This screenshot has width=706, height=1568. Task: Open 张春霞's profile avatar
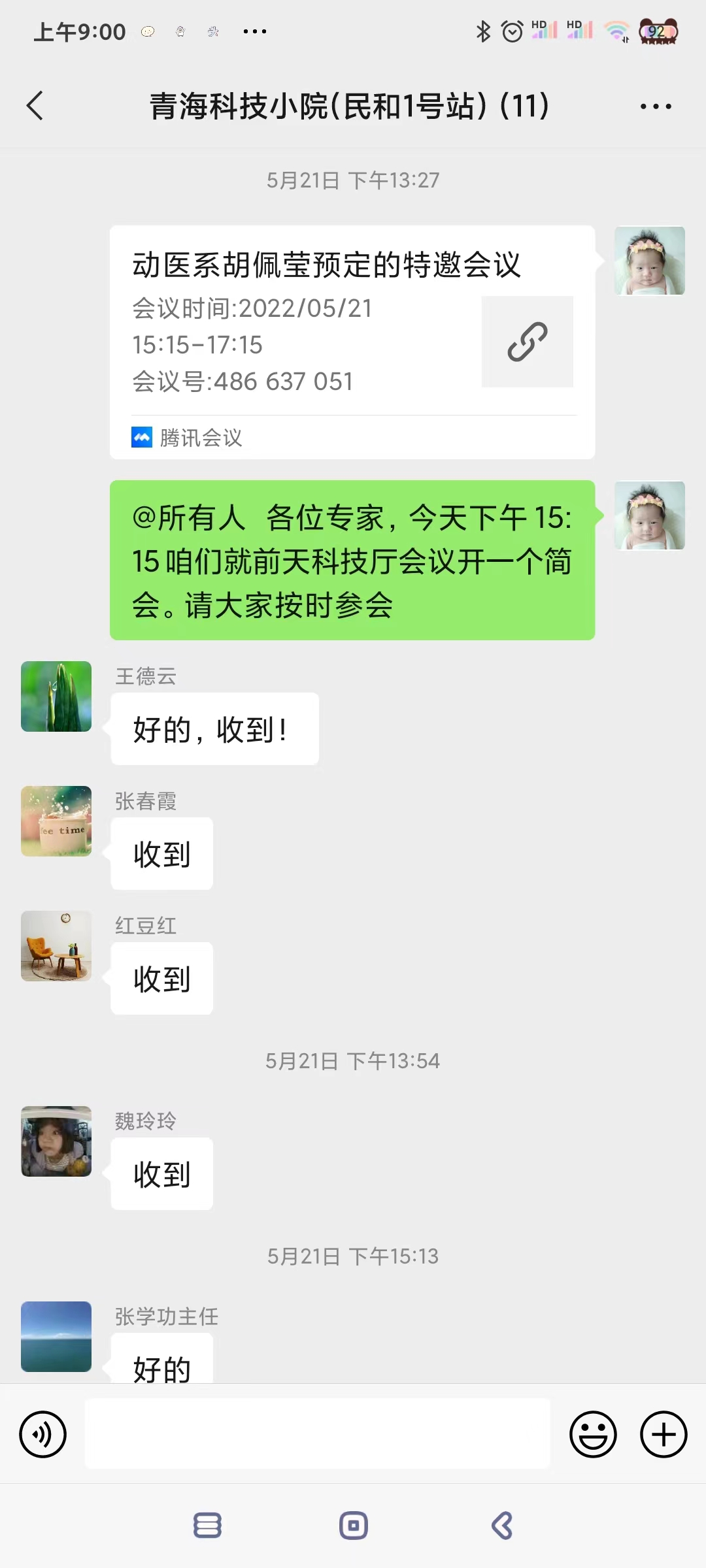click(56, 821)
